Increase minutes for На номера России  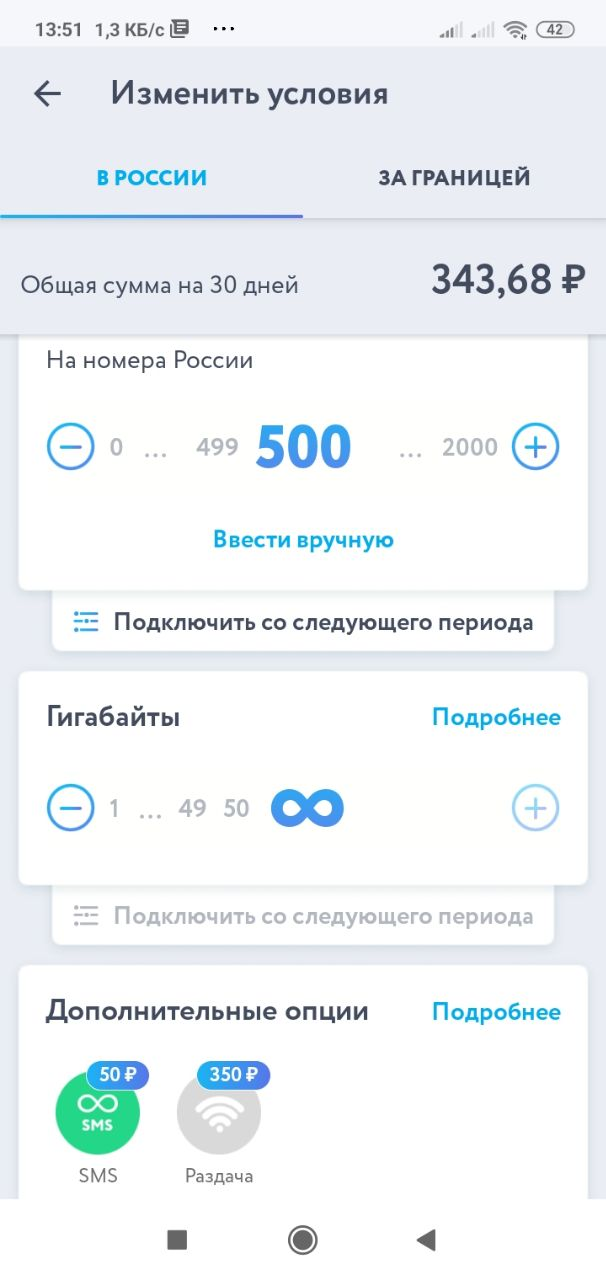coord(535,447)
